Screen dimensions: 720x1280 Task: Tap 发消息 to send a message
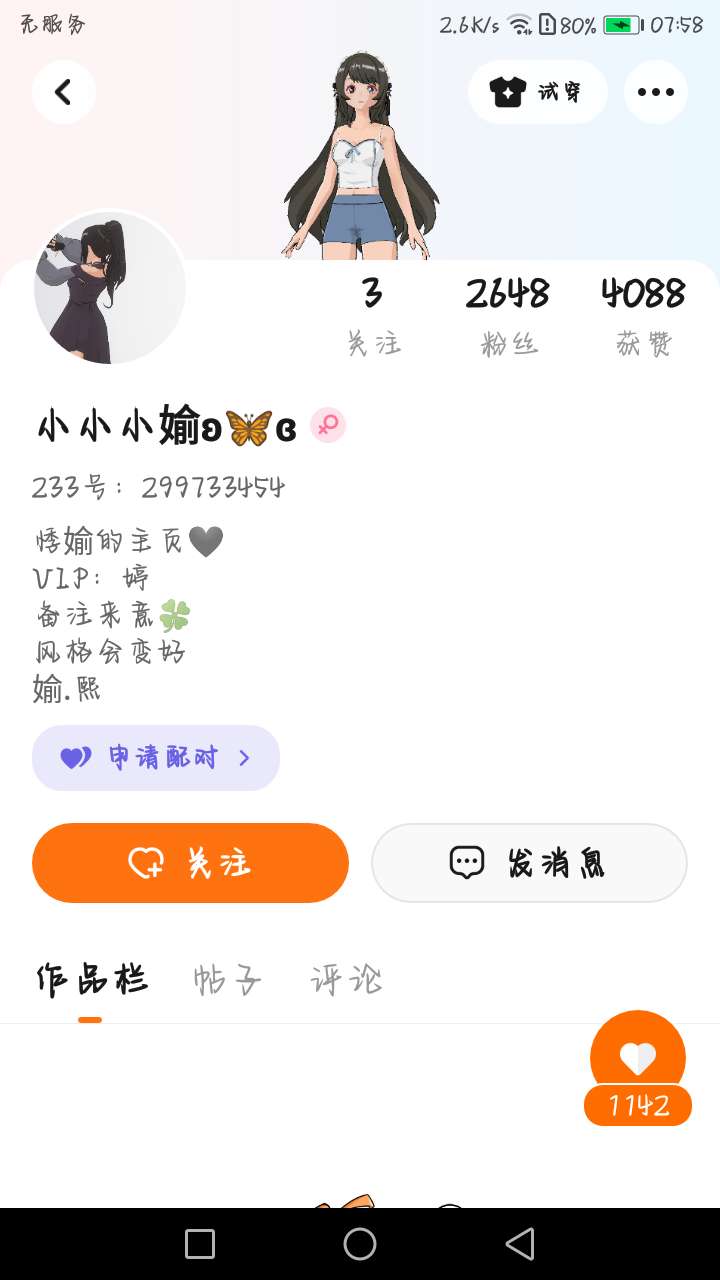529,862
